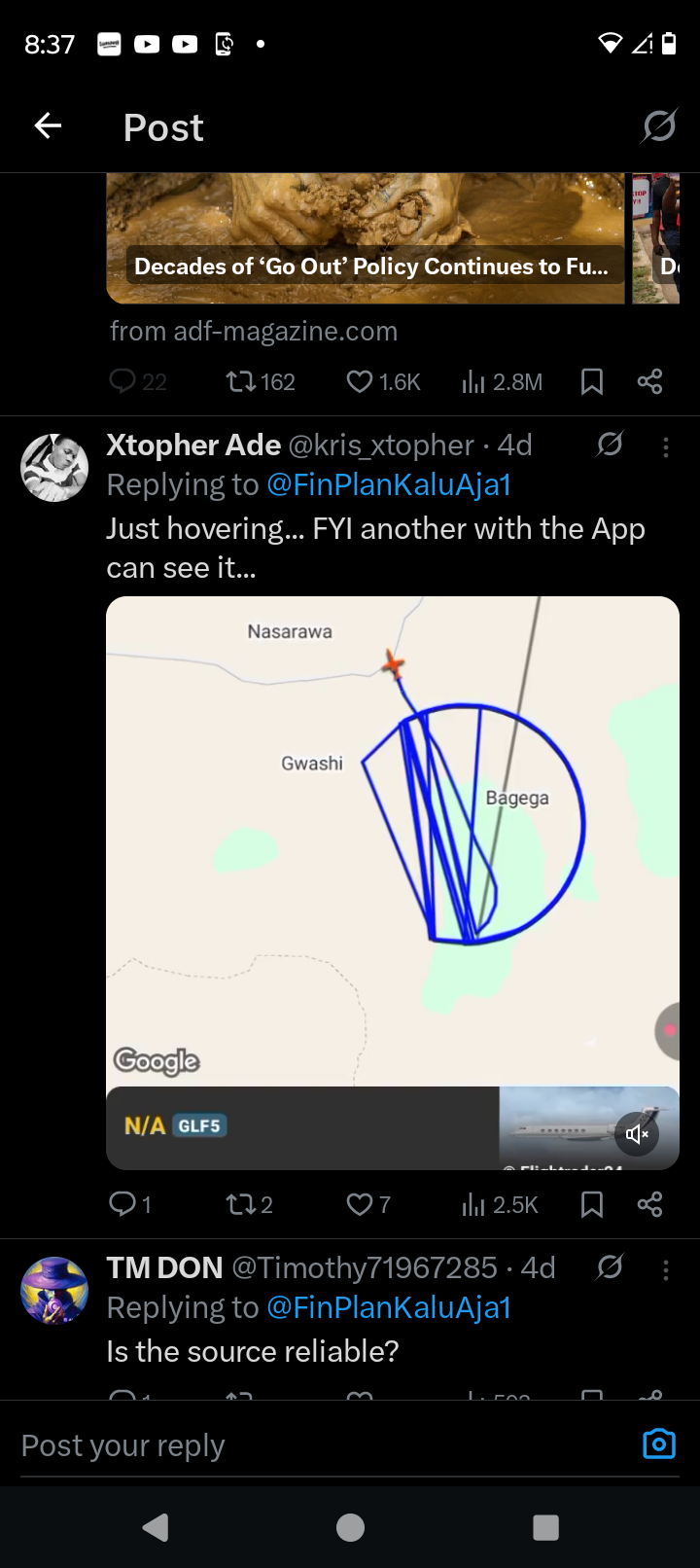This screenshot has height=1568, width=700.
Task: Open Xtopher Ade's profile picture
Action: (x=54, y=468)
